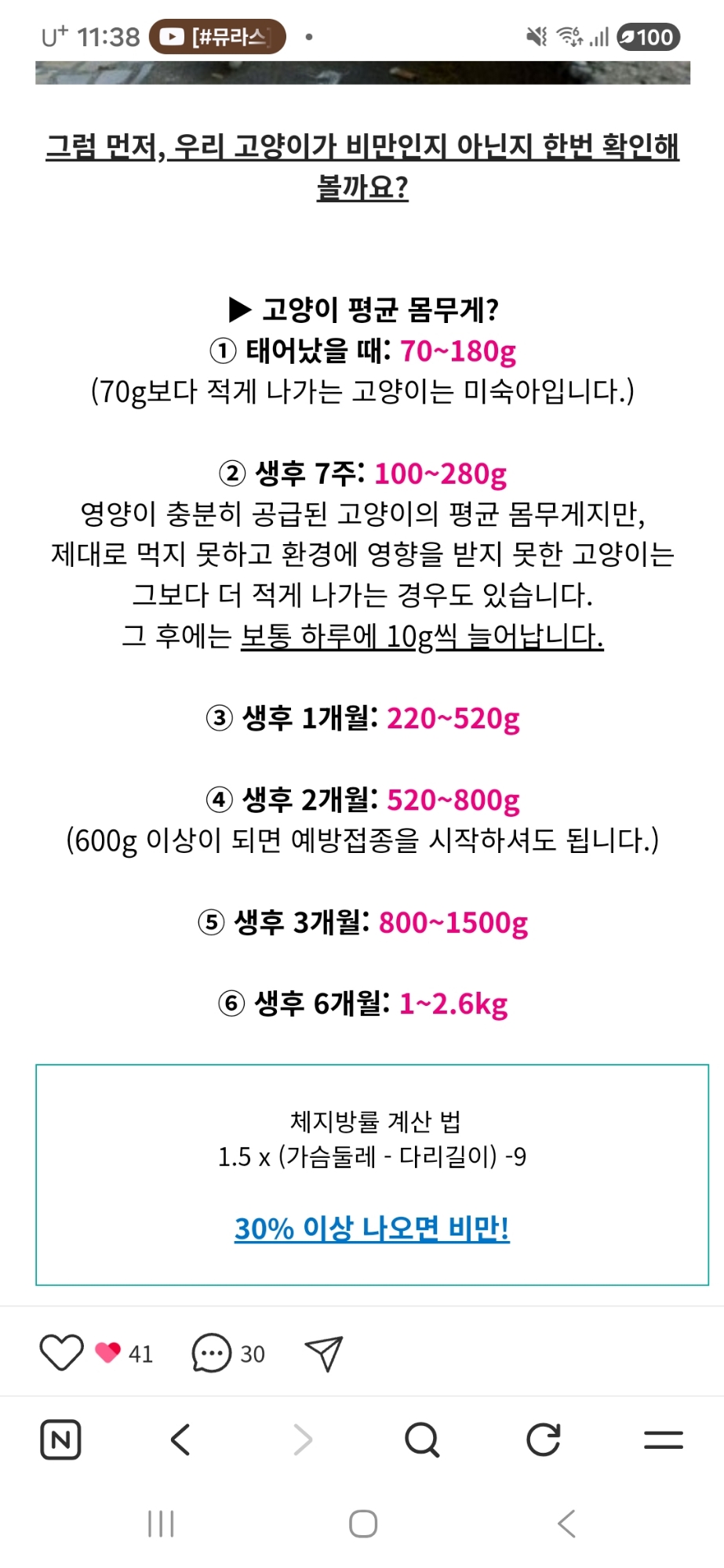This screenshot has height=1568, width=724.
Task: Like this blog post with the heart
Action: (61, 1352)
